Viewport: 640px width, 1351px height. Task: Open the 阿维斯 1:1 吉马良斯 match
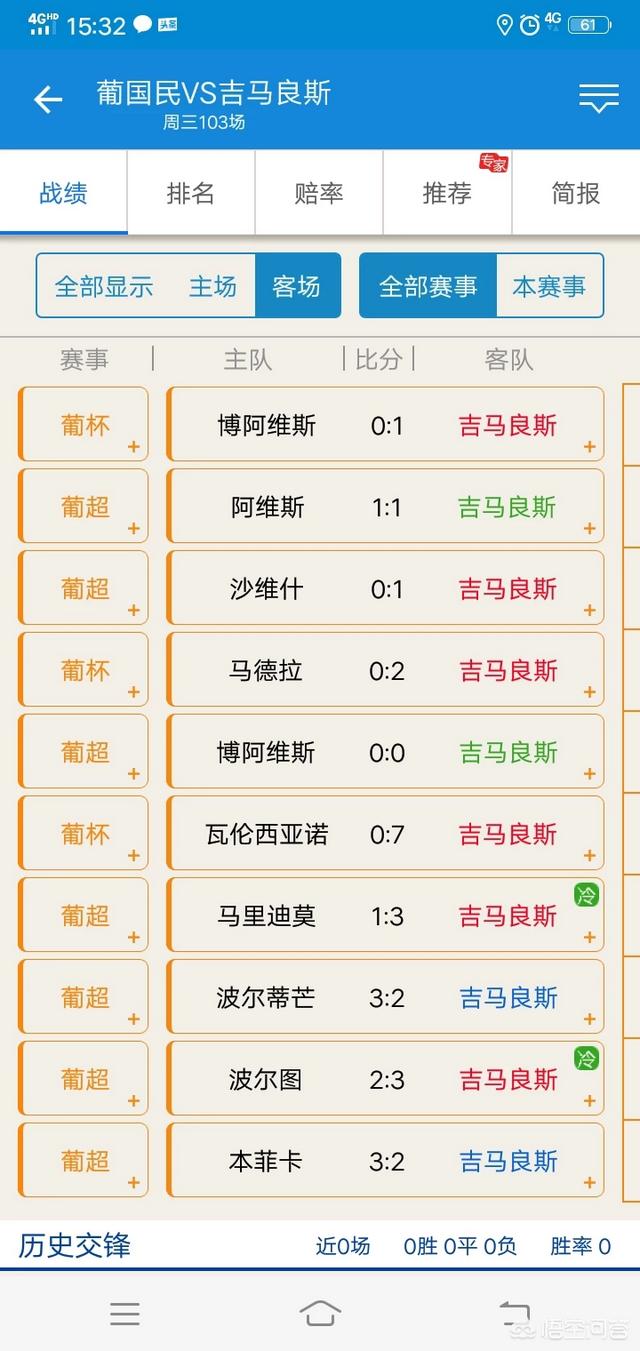(385, 507)
